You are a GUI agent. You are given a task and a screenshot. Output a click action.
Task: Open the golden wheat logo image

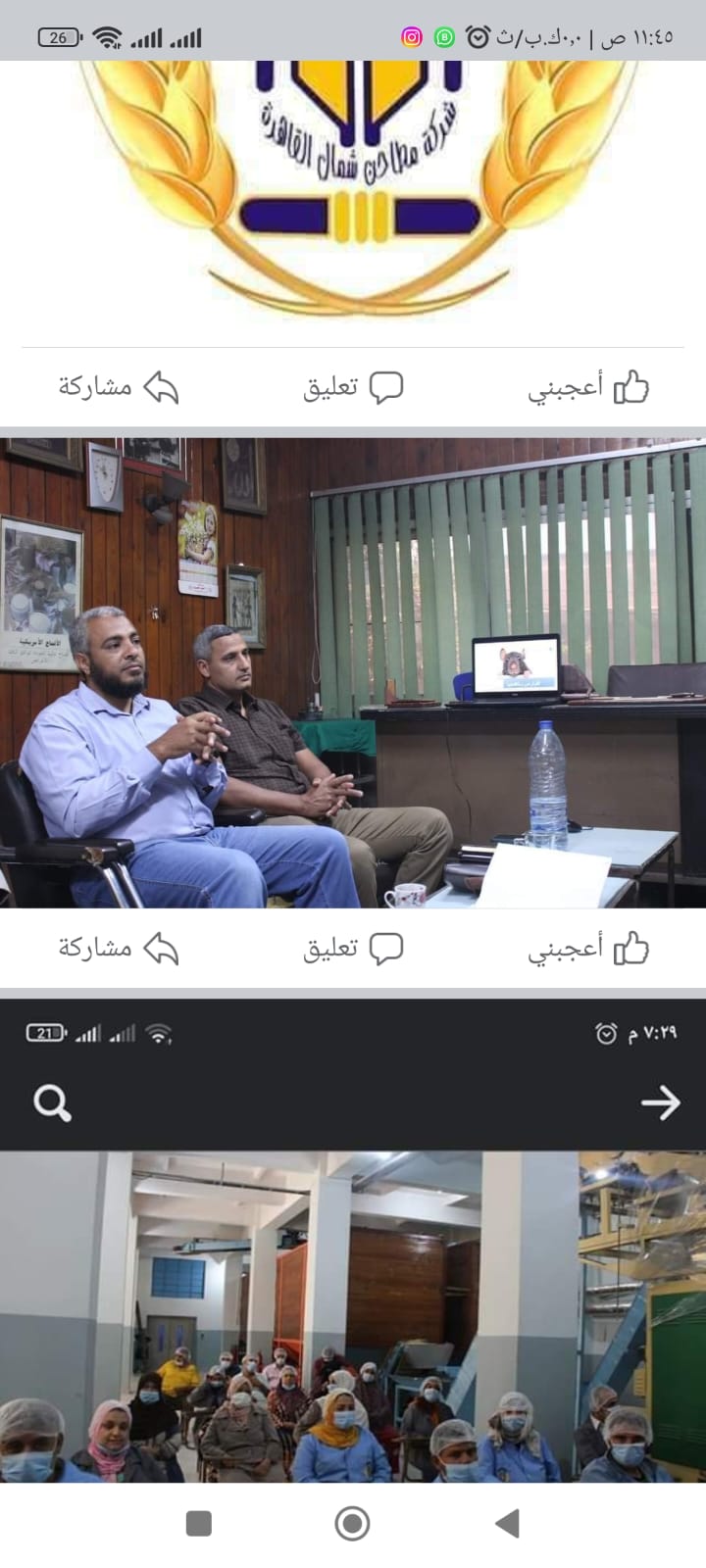pyautogui.click(x=353, y=186)
